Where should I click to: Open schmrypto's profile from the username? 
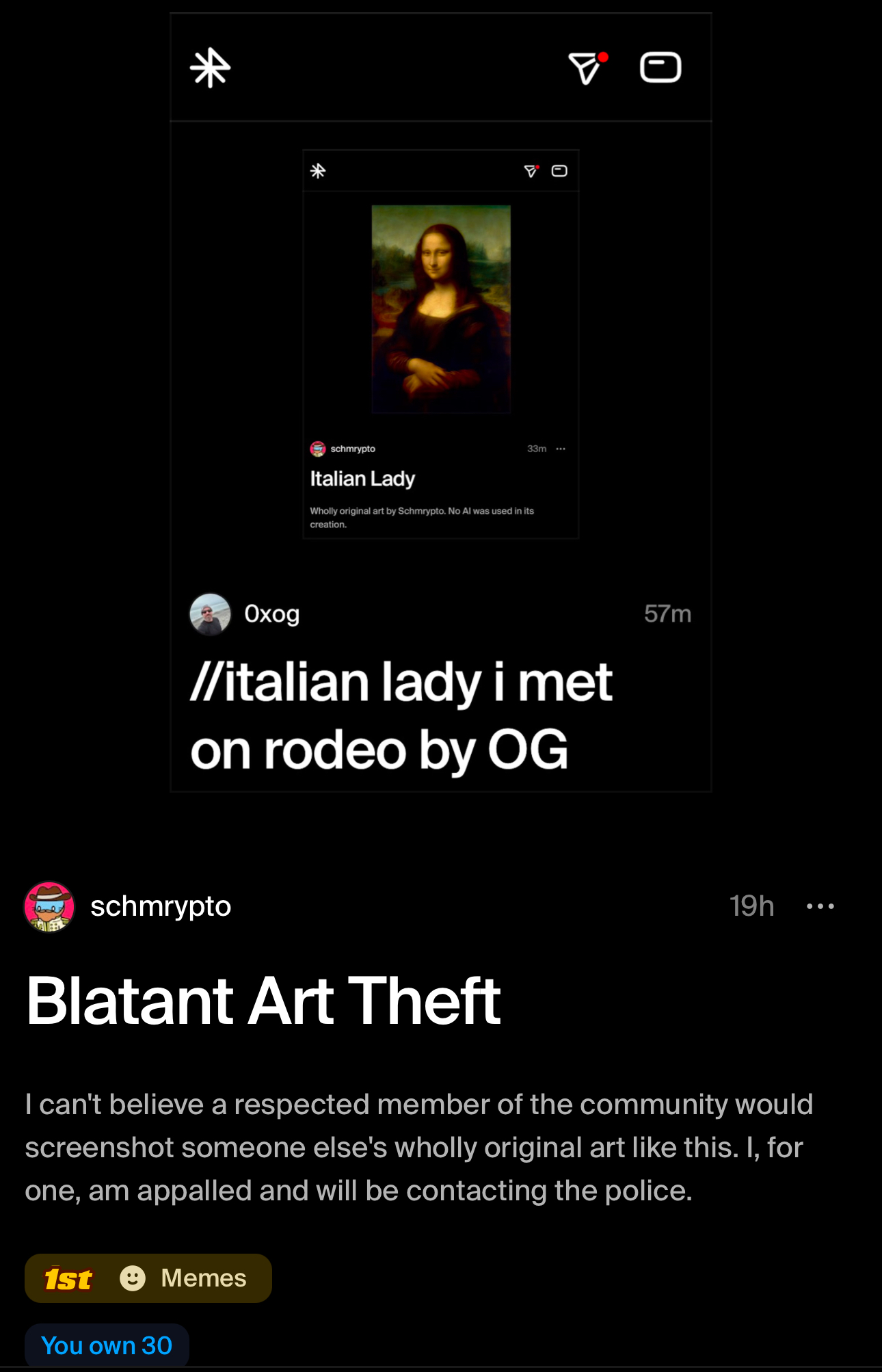click(161, 906)
